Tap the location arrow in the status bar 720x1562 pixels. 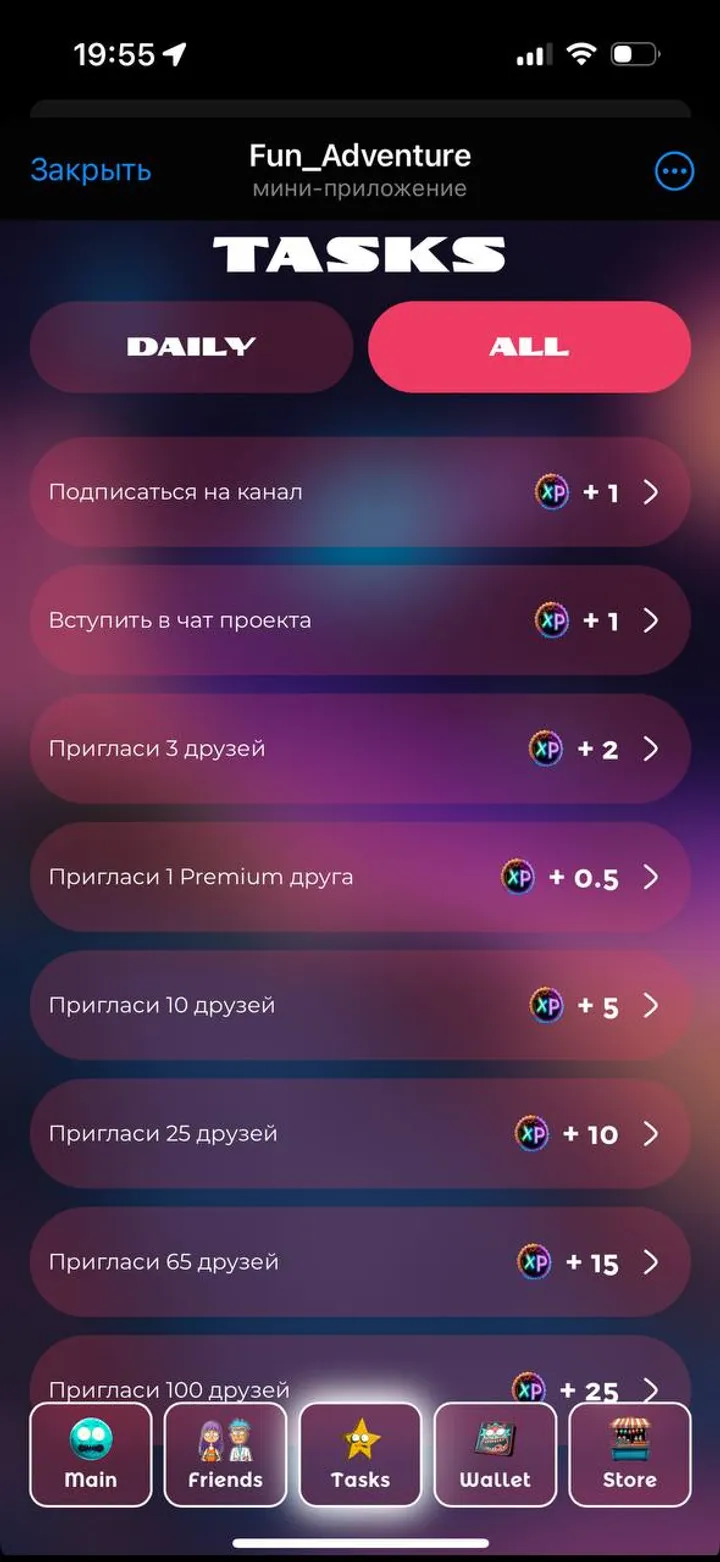(176, 54)
